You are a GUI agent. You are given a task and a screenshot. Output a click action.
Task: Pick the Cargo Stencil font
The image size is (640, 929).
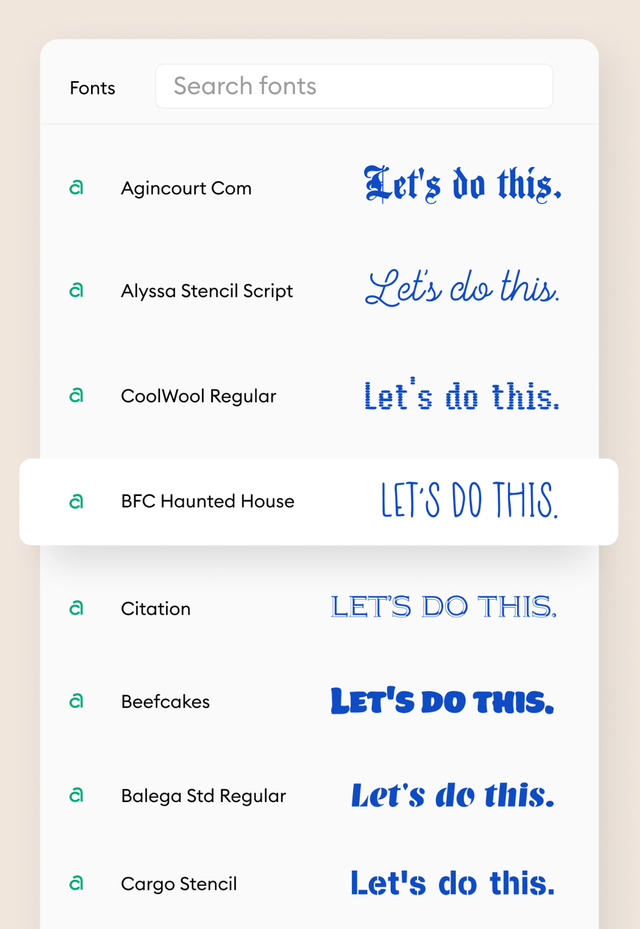179,884
